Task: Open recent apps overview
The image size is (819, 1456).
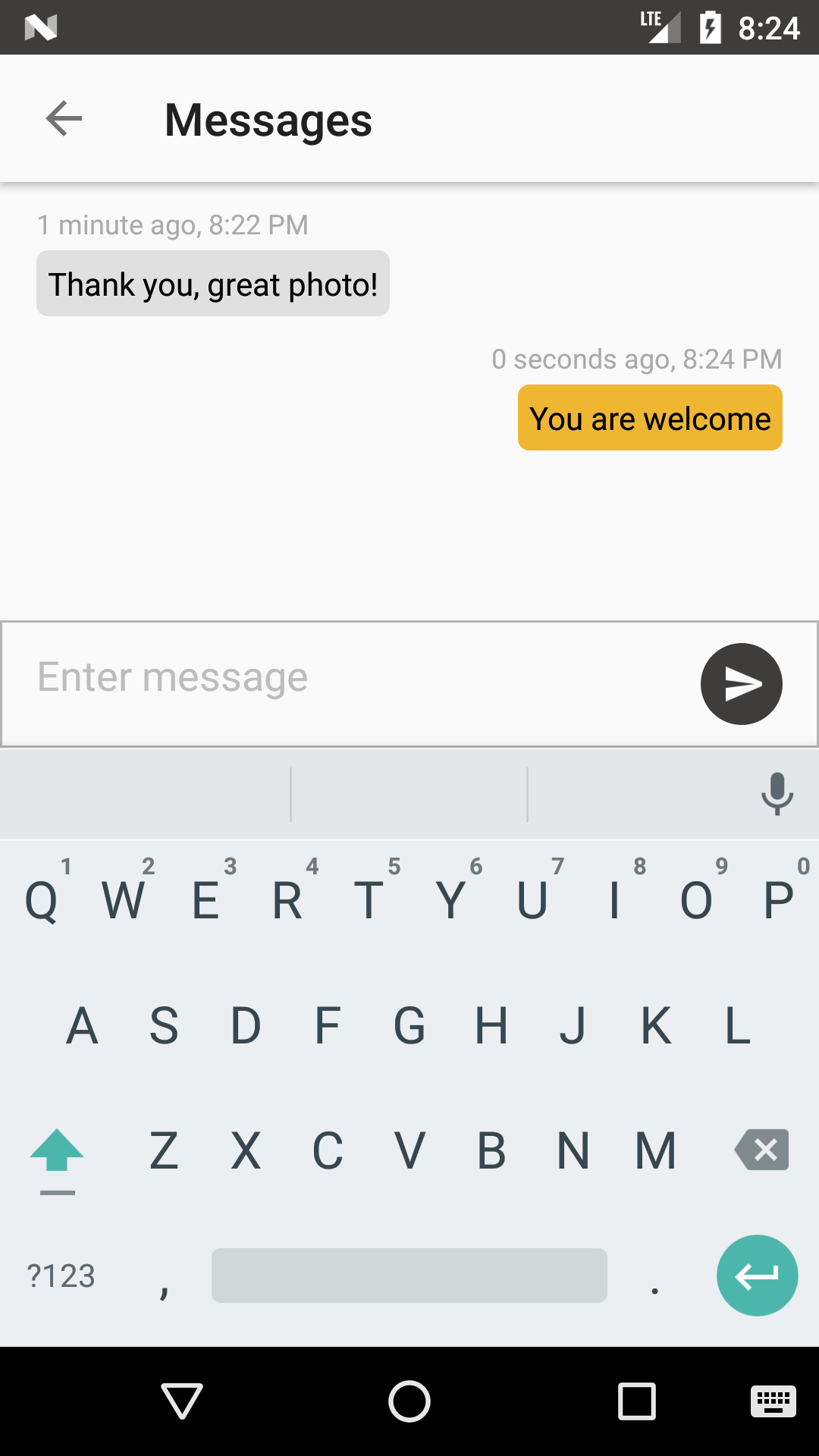Action: [637, 1401]
